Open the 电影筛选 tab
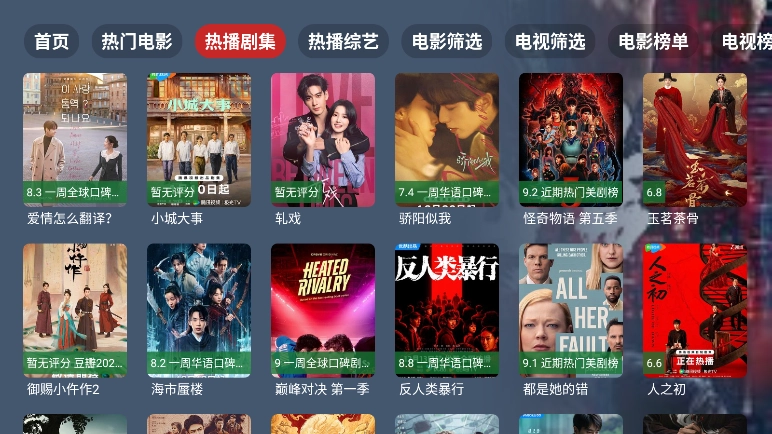This screenshot has width=772, height=434. click(446, 42)
